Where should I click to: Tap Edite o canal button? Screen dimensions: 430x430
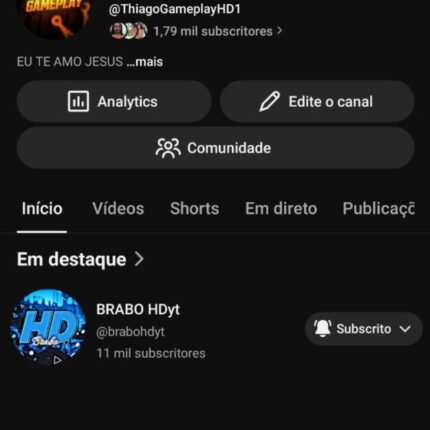coord(317,101)
